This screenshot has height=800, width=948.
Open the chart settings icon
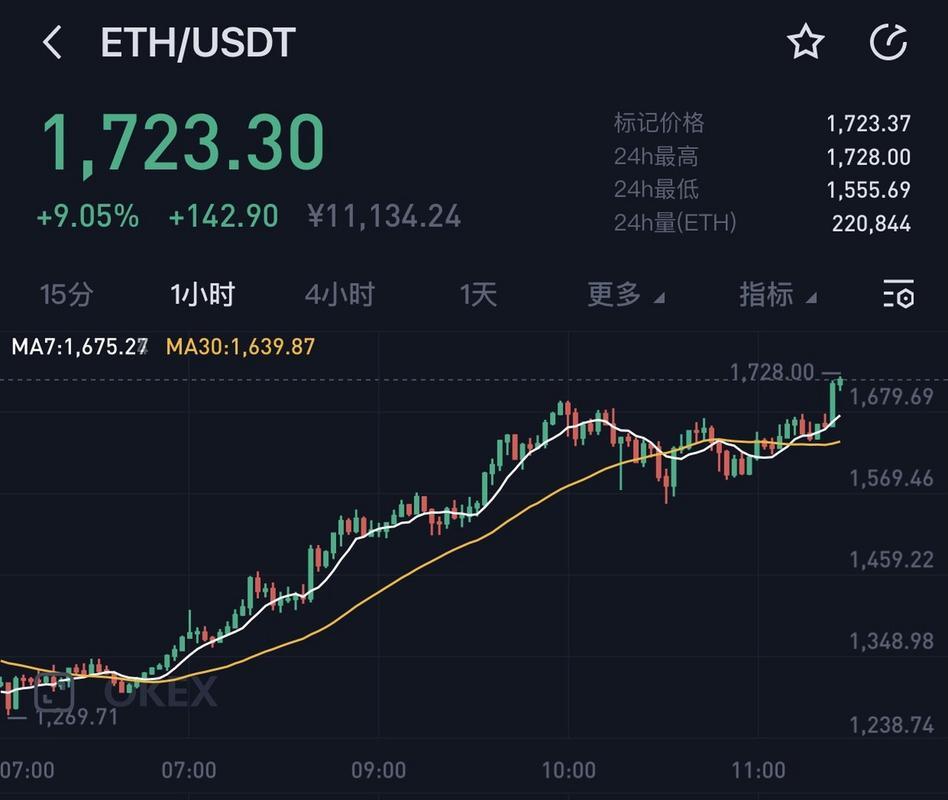tap(898, 295)
